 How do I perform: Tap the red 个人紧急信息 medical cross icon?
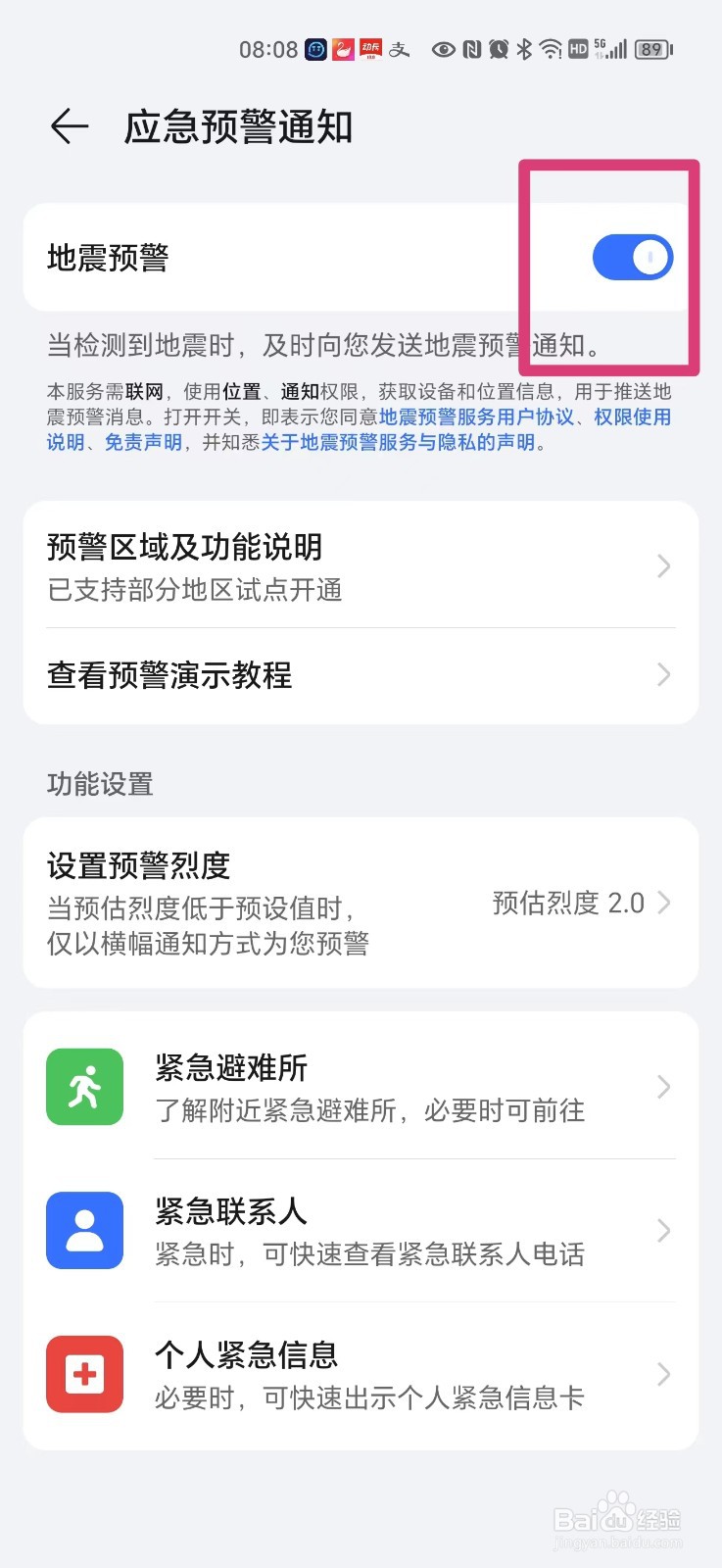pos(84,1373)
